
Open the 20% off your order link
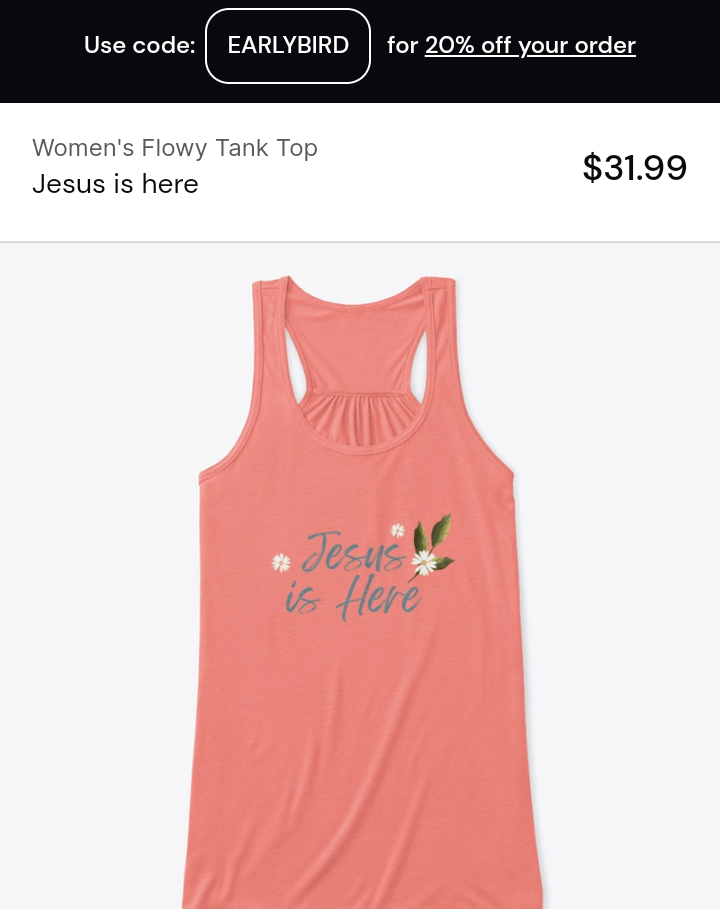coord(530,46)
